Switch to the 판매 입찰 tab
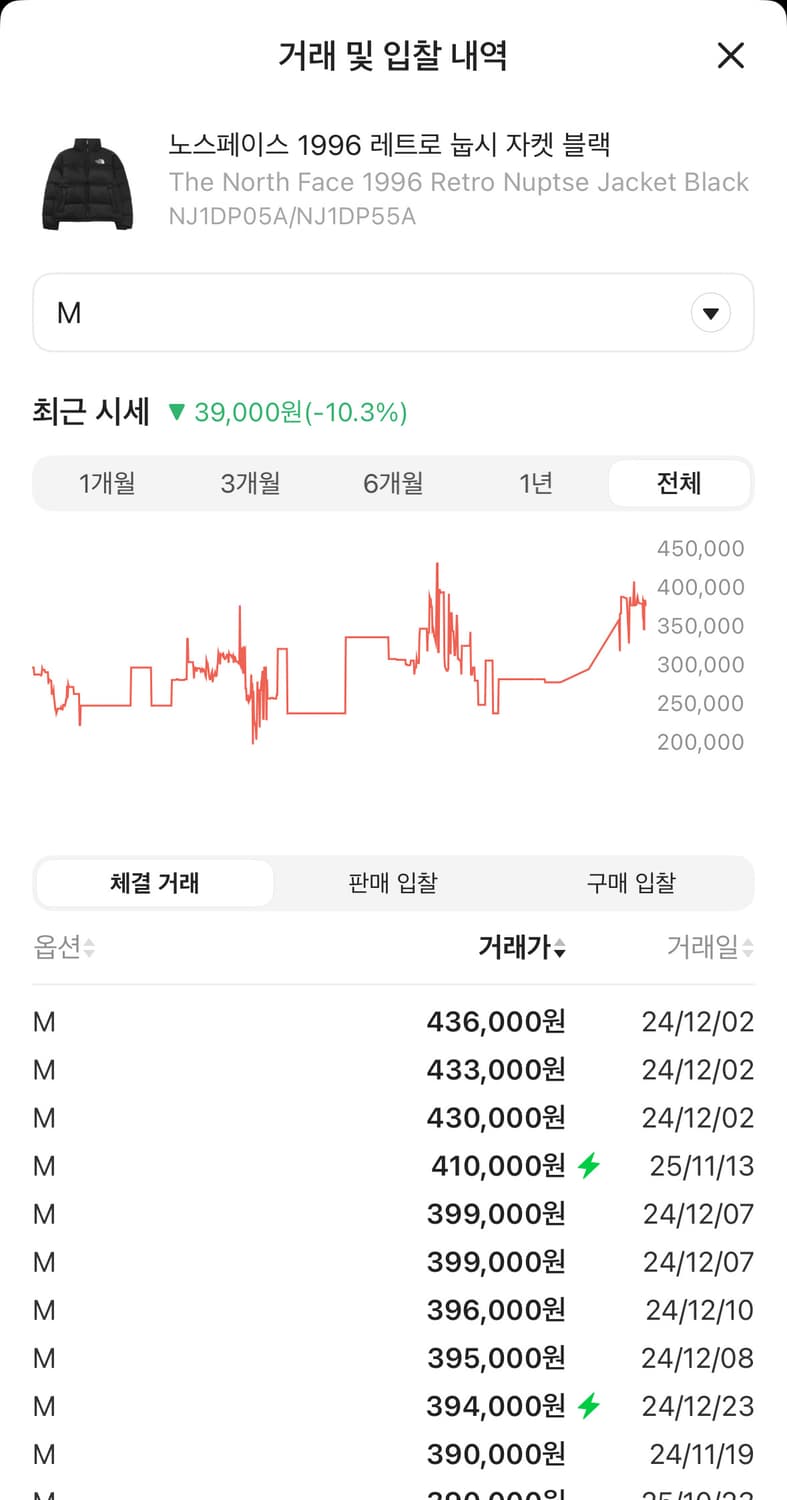Image resolution: width=787 pixels, height=1500 pixels. click(x=393, y=883)
